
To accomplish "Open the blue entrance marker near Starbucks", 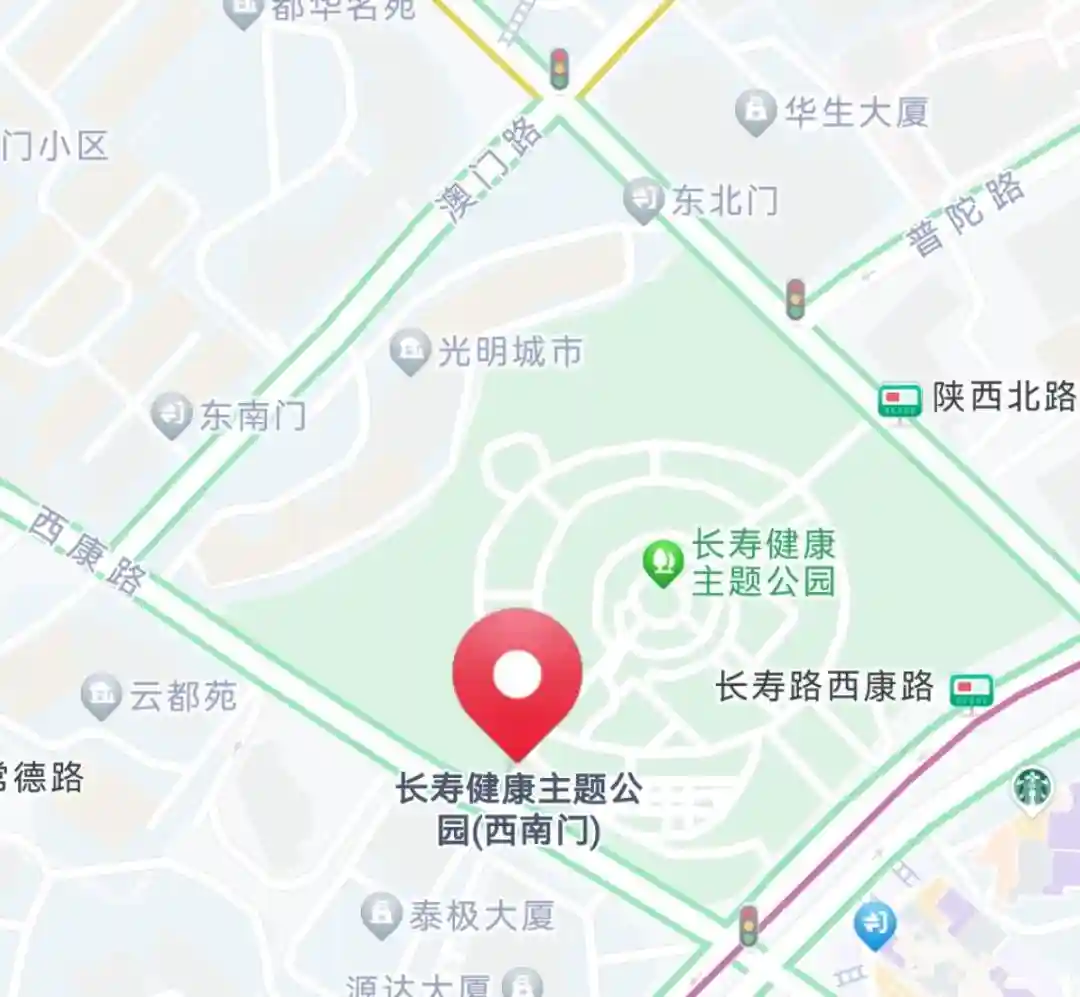I will (x=876, y=925).
